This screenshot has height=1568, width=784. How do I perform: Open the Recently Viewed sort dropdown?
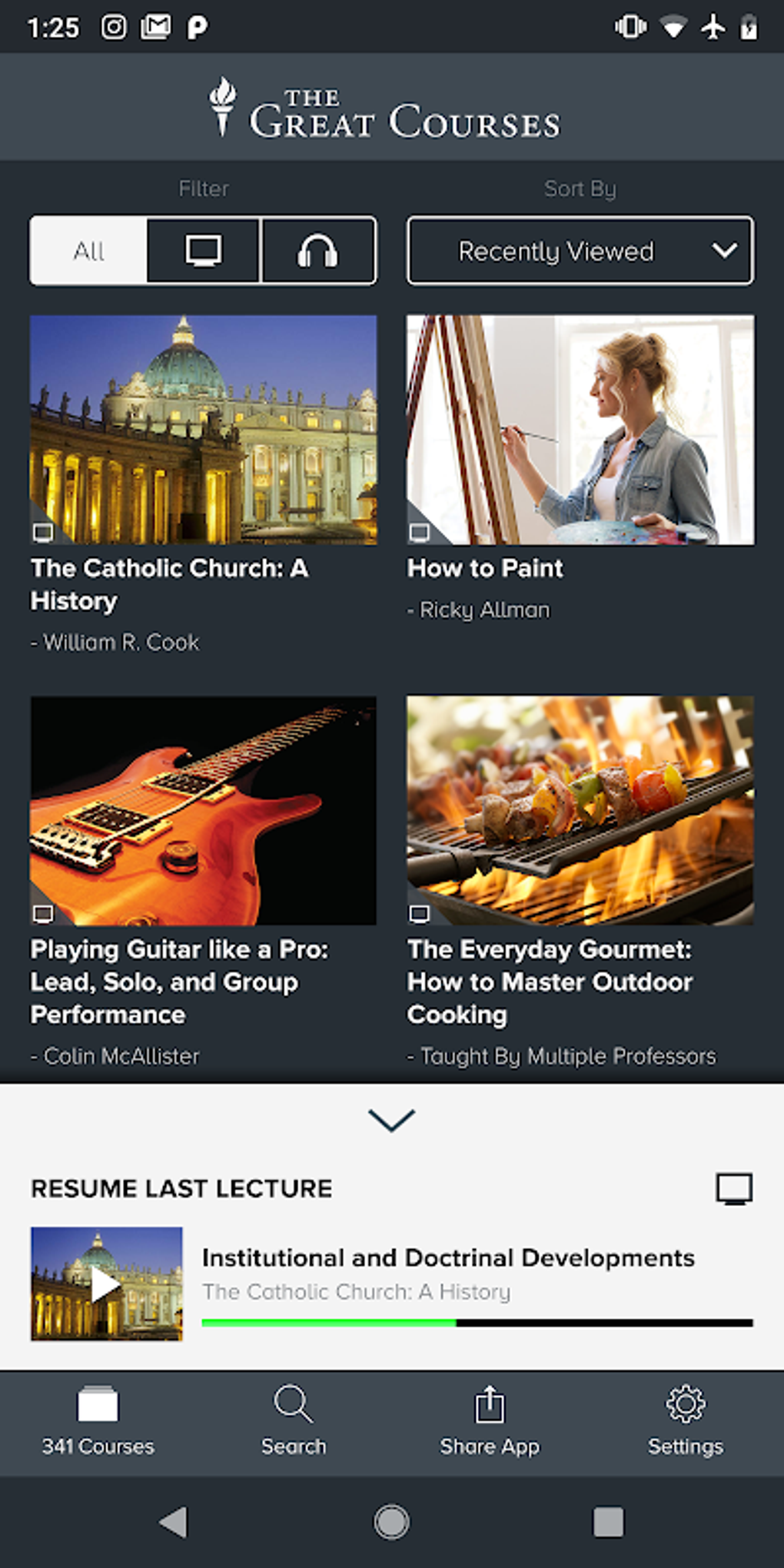pos(580,251)
